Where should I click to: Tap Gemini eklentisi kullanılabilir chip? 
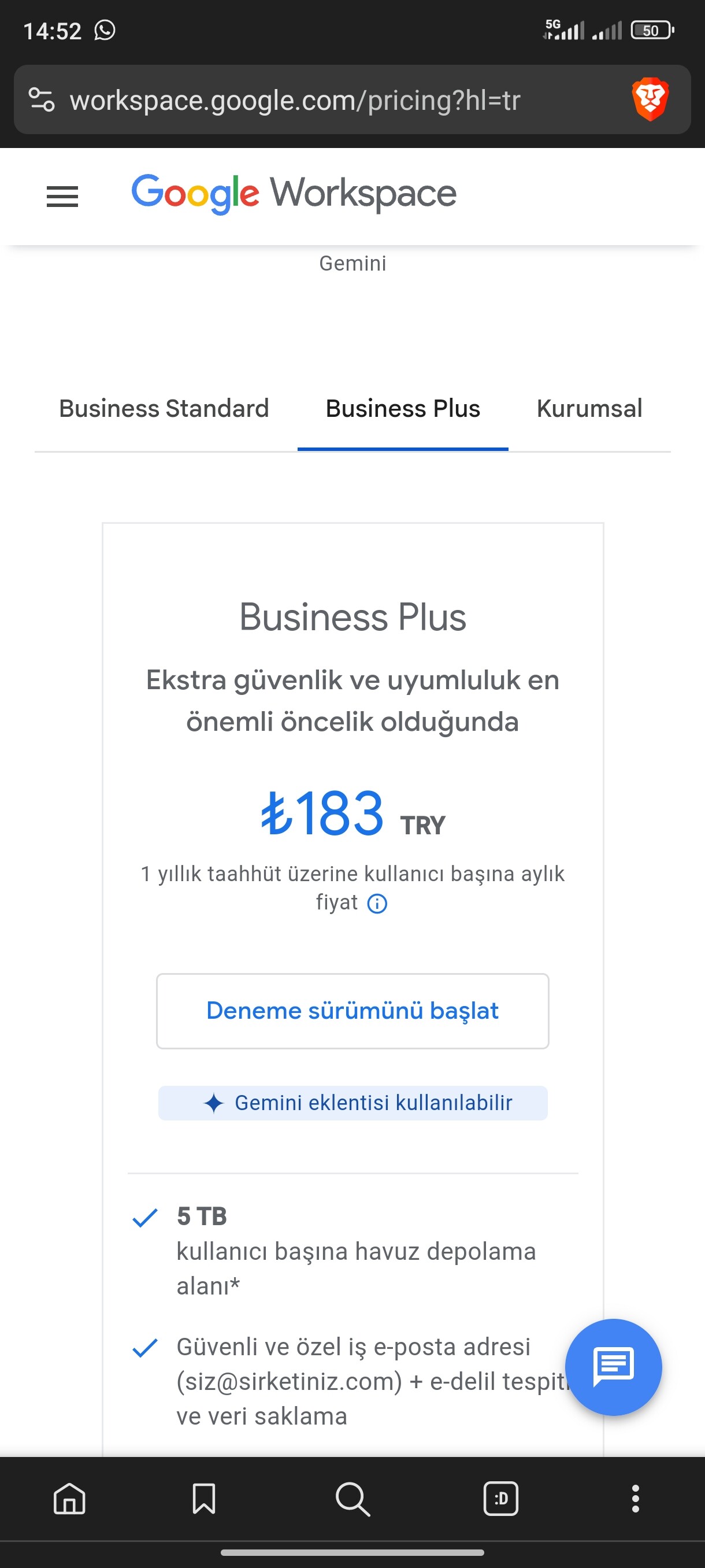[x=353, y=1103]
